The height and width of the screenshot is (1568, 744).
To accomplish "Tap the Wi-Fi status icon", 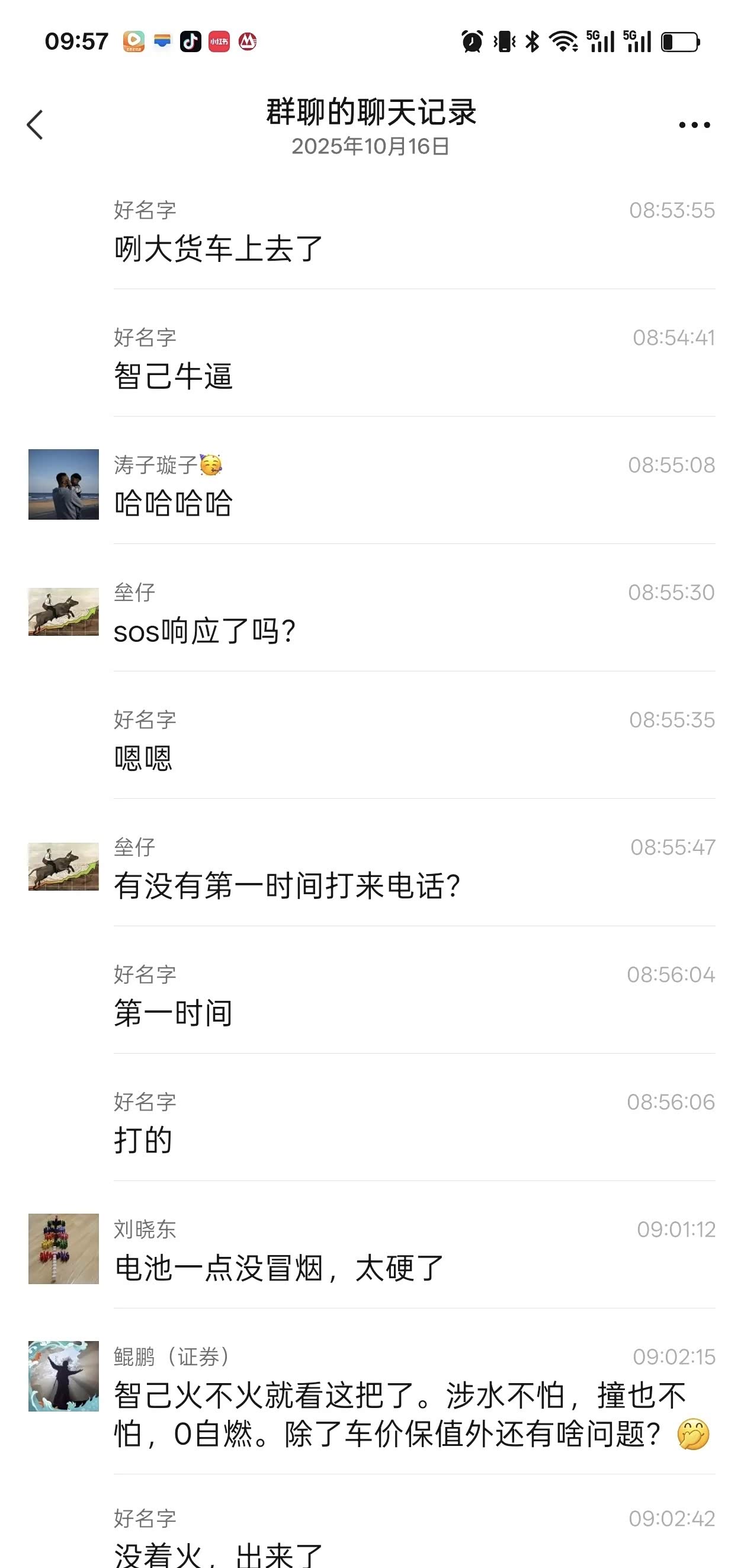I will point(563,40).
